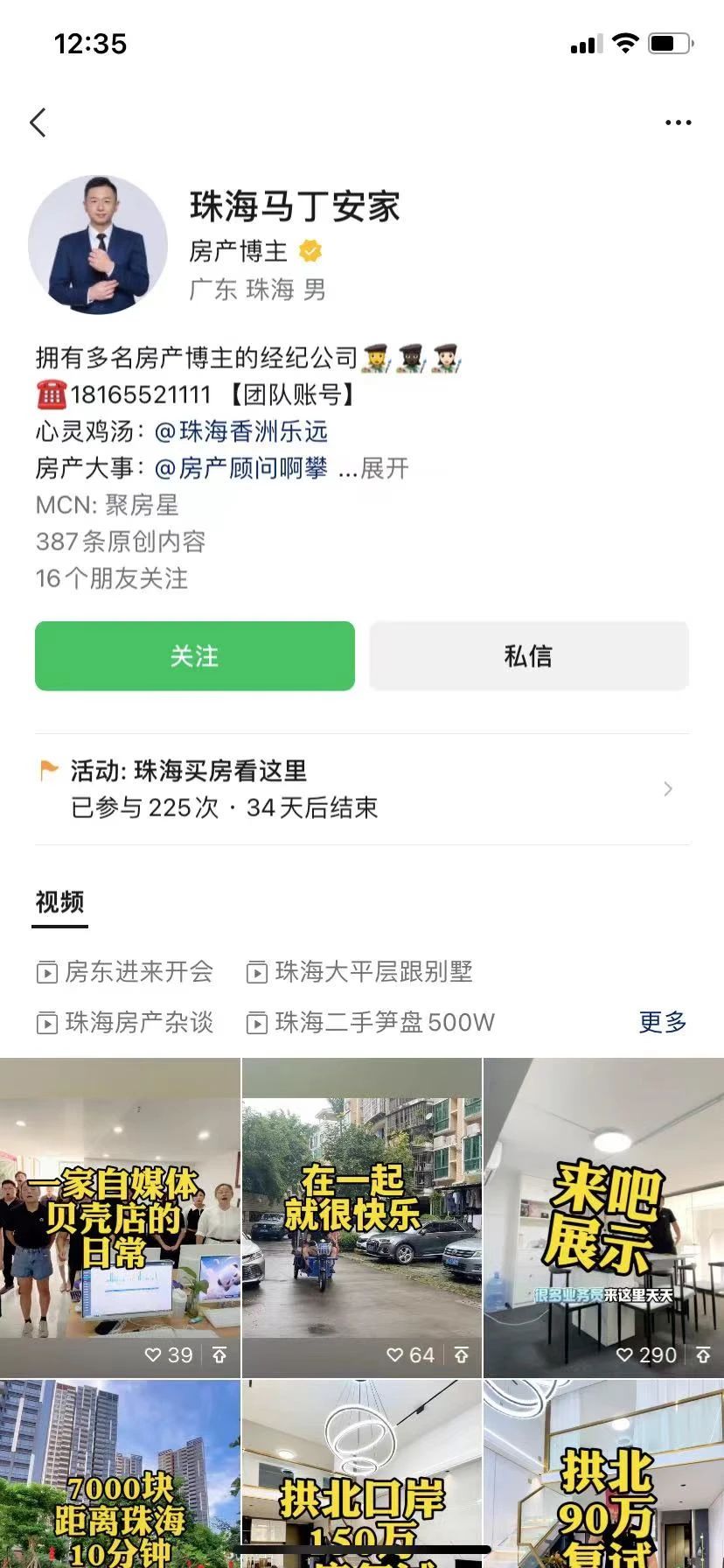Share the 来吧展示 video with 290 likes
This screenshot has height=1568, width=724.
[703, 1355]
